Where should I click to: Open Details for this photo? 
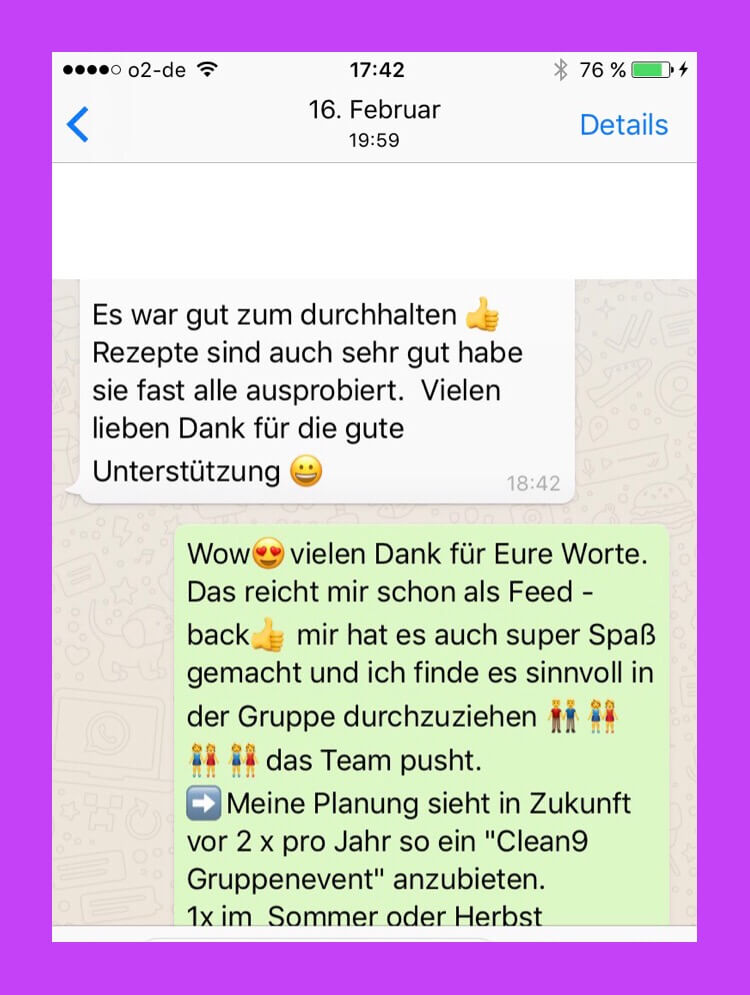coord(623,125)
